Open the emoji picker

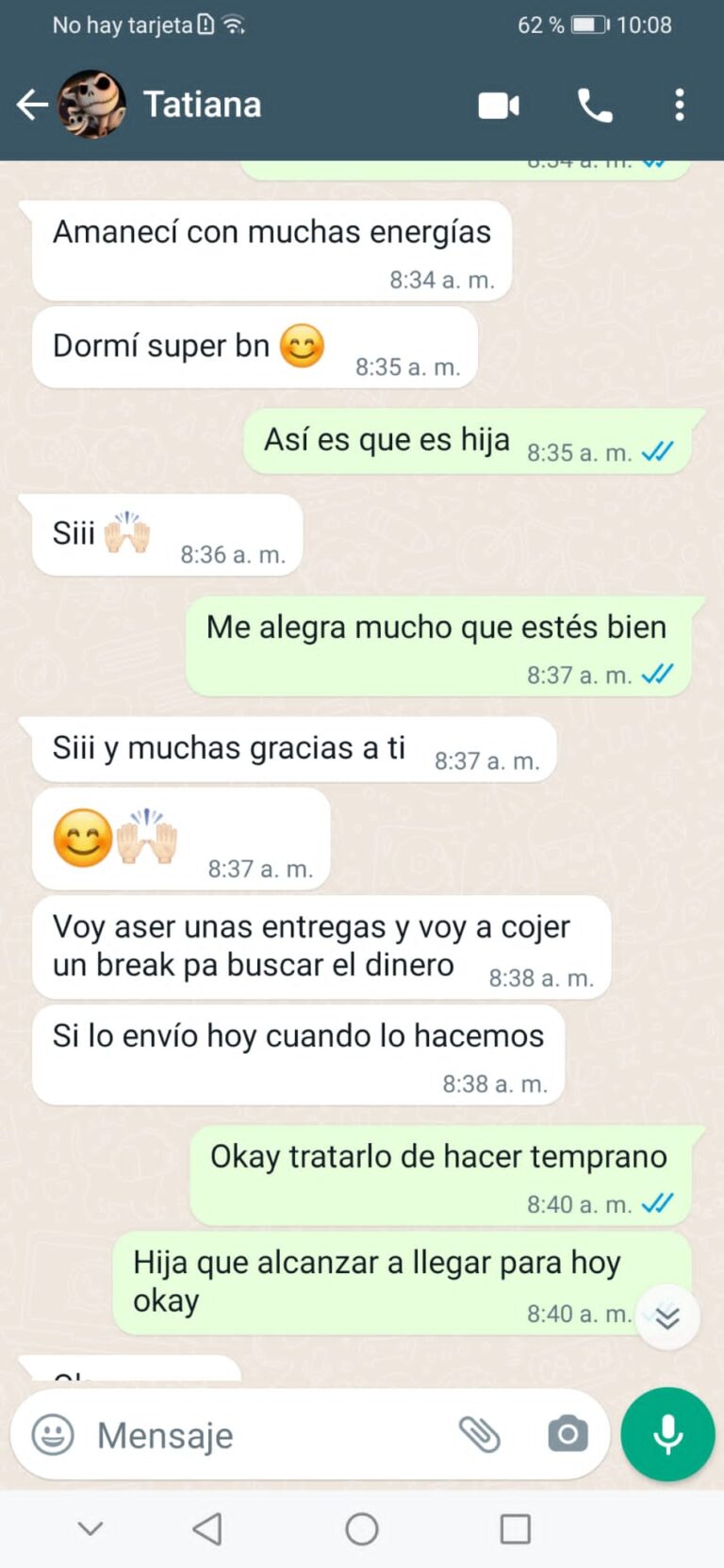pos(53,1435)
